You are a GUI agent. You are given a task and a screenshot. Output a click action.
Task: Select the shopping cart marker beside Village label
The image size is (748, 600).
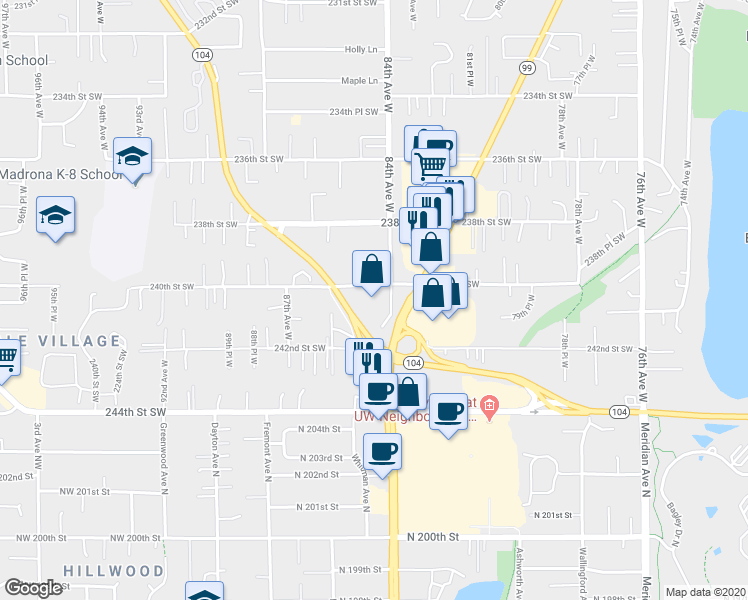point(5,355)
